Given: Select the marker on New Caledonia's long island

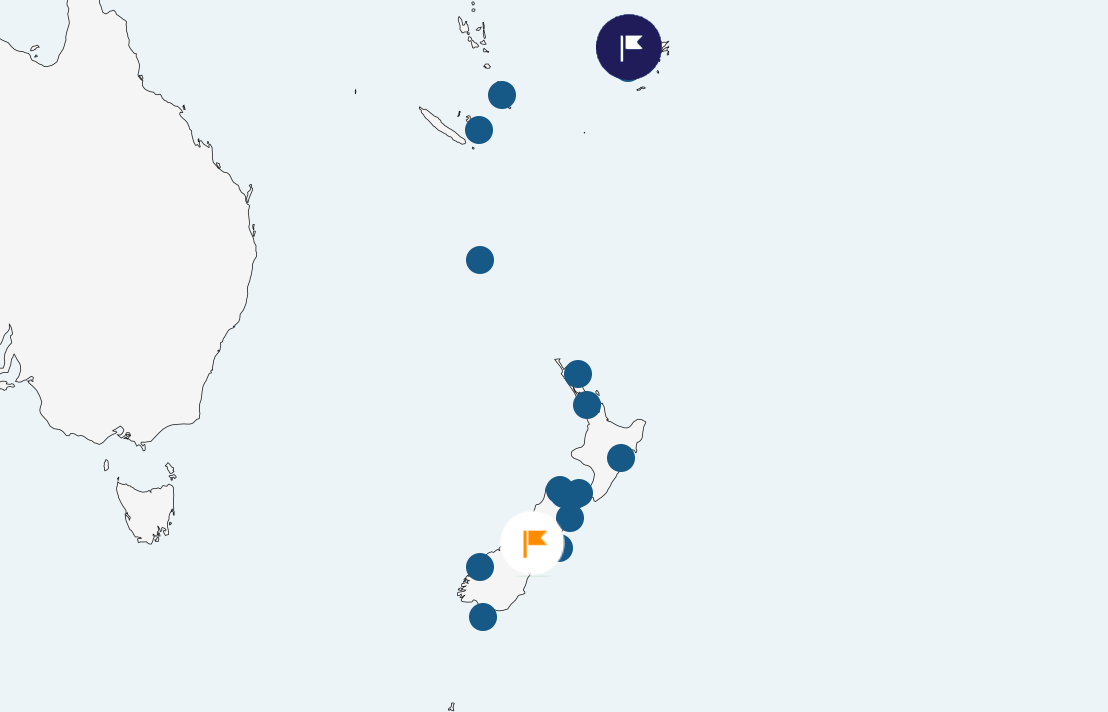Looking at the screenshot, I should (479, 130).
